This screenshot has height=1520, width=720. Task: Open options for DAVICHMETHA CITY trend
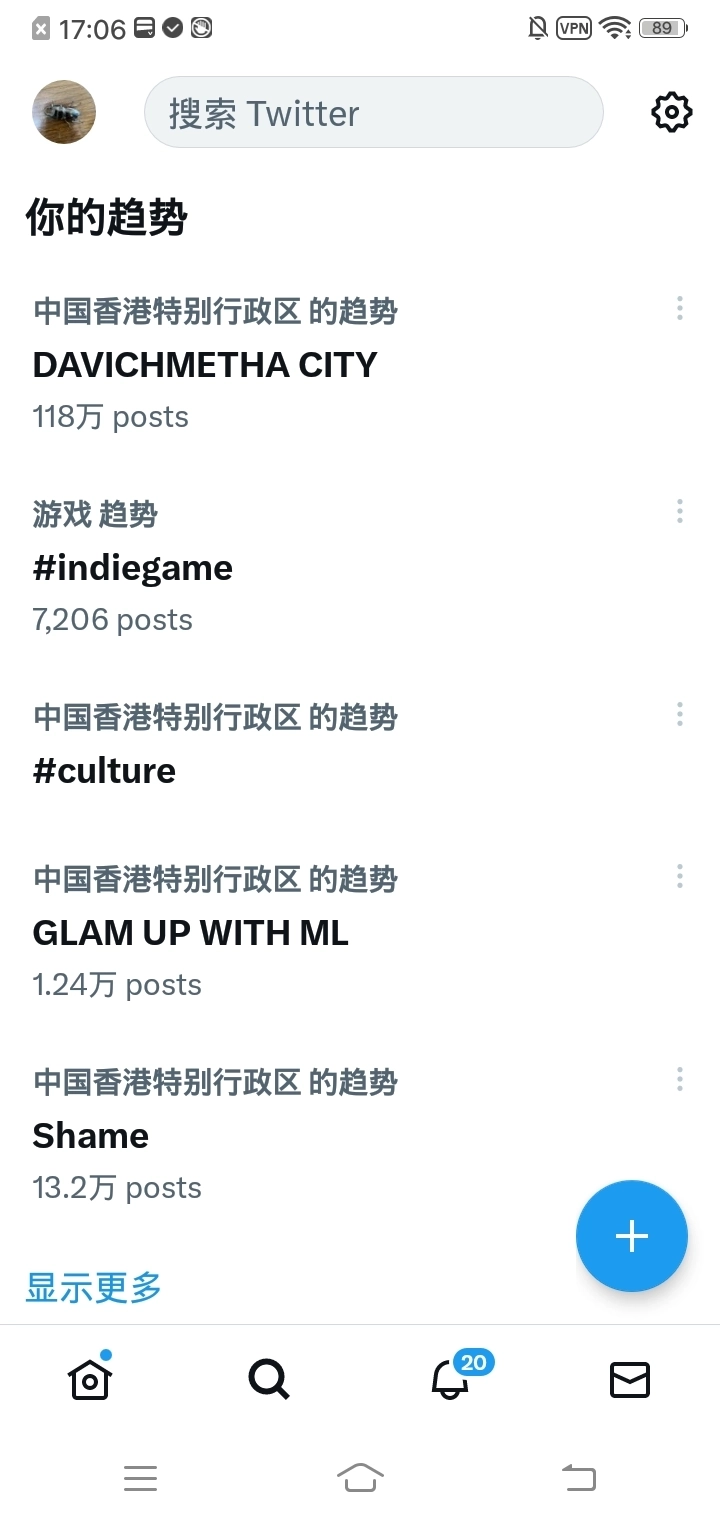click(679, 311)
